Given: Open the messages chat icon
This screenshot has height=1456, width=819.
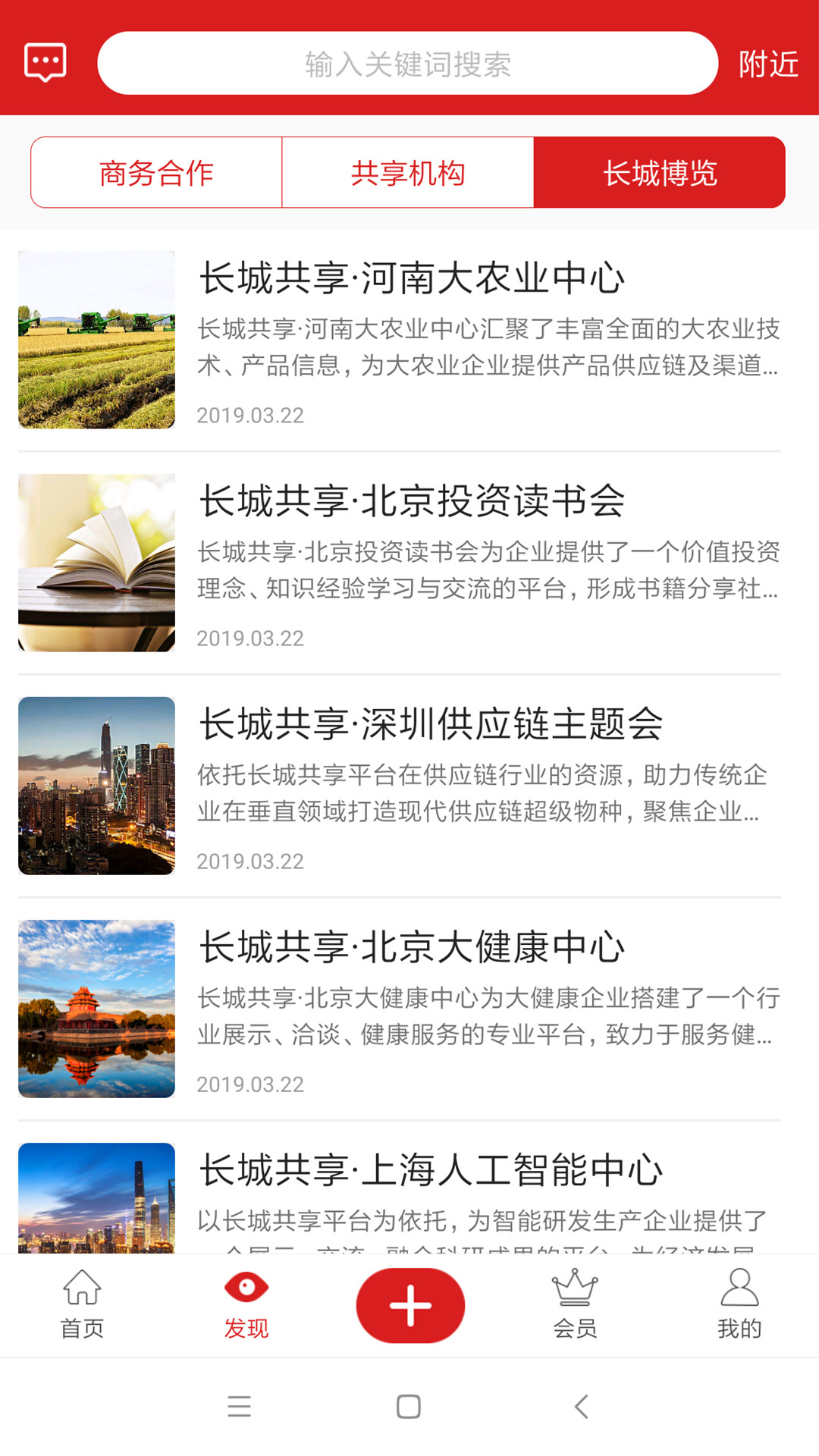Looking at the screenshot, I should coord(45,62).
